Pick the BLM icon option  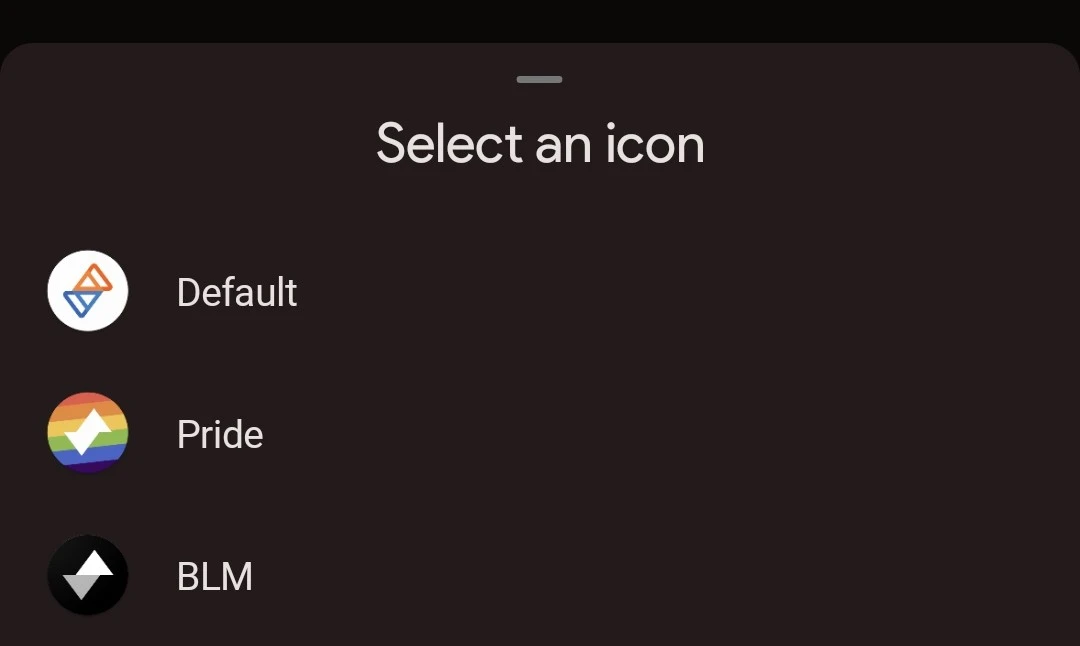tap(214, 576)
